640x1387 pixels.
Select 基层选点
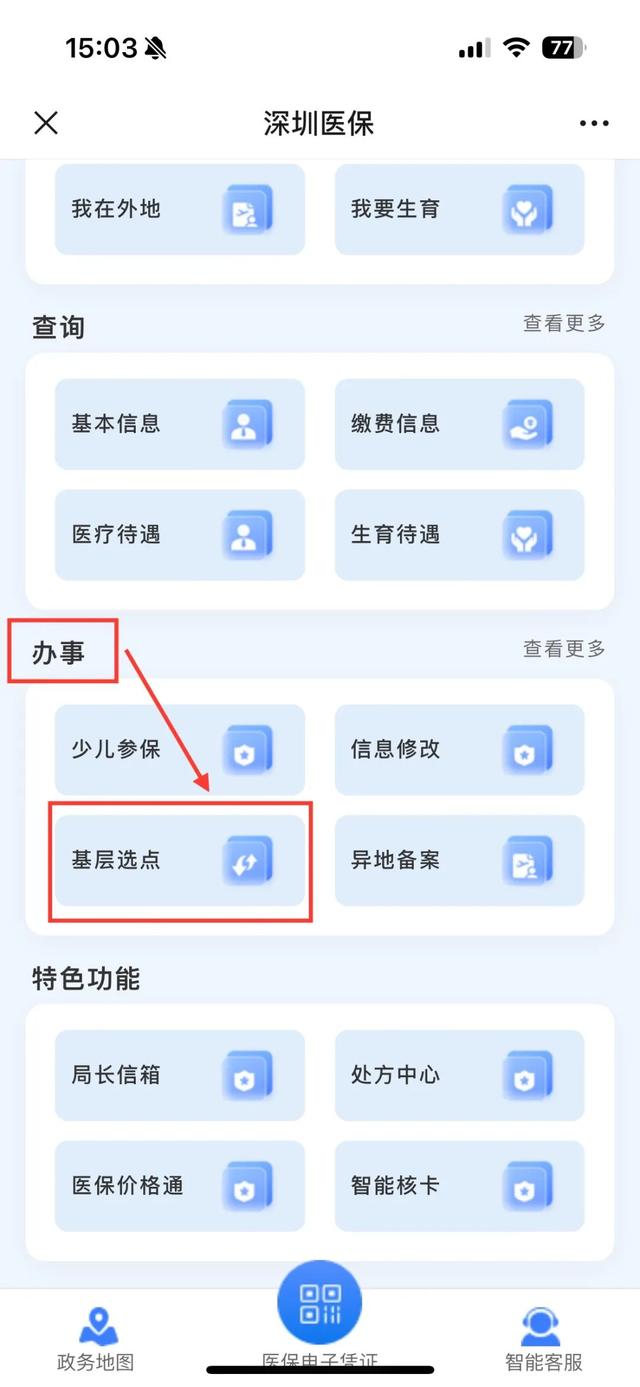pos(180,861)
